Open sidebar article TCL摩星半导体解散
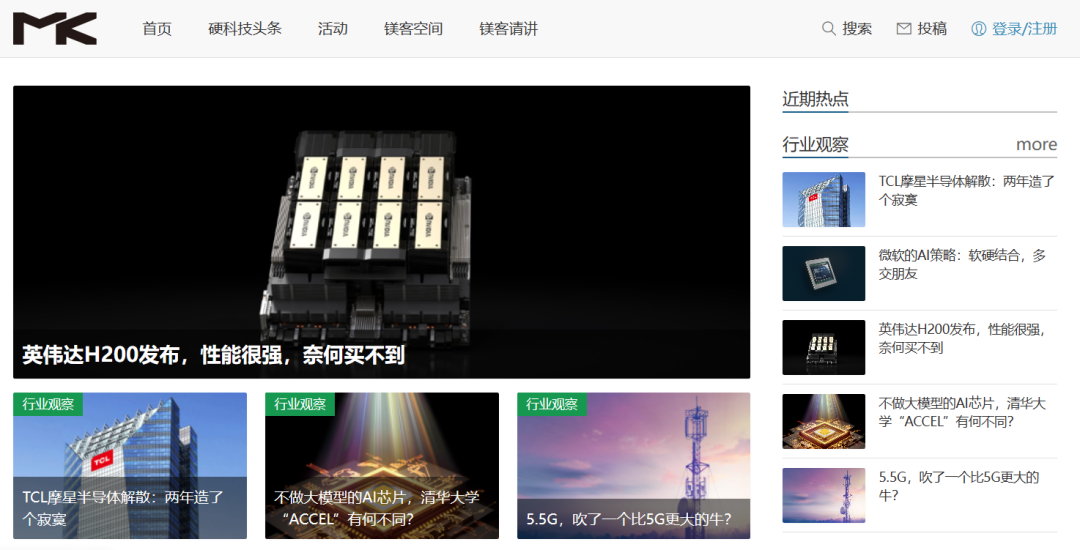The image size is (1080, 550). point(966,190)
